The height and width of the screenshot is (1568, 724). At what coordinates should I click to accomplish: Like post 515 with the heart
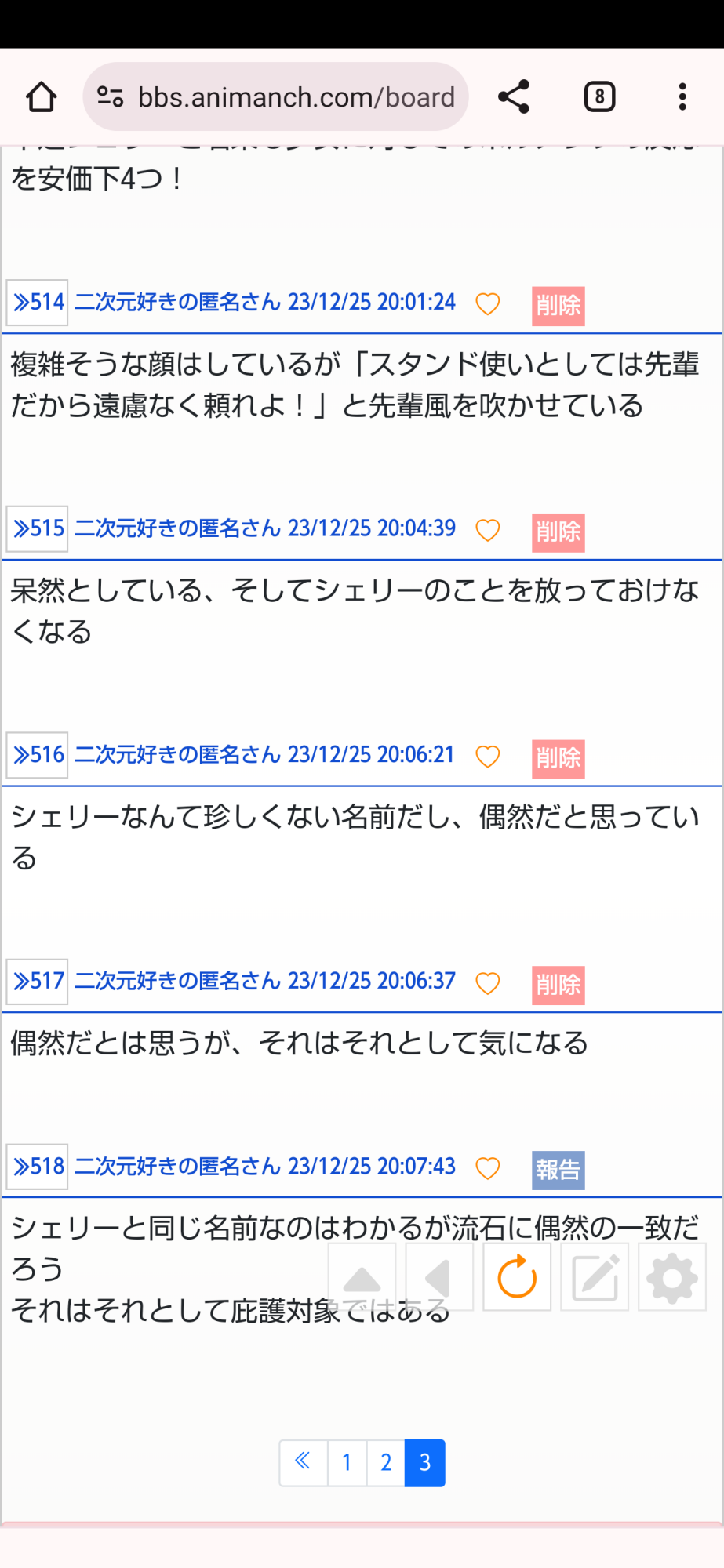pos(488,530)
